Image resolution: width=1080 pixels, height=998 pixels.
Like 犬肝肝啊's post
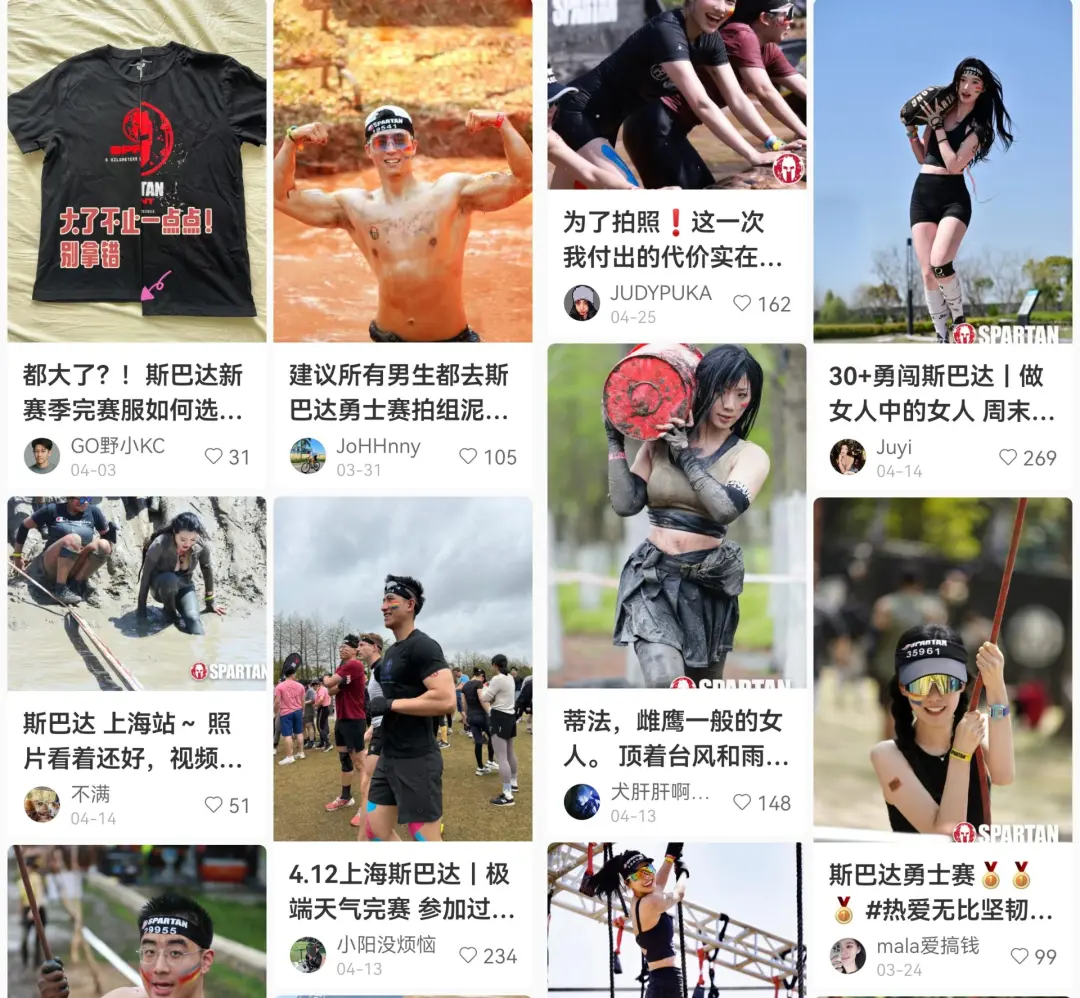[742, 802]
